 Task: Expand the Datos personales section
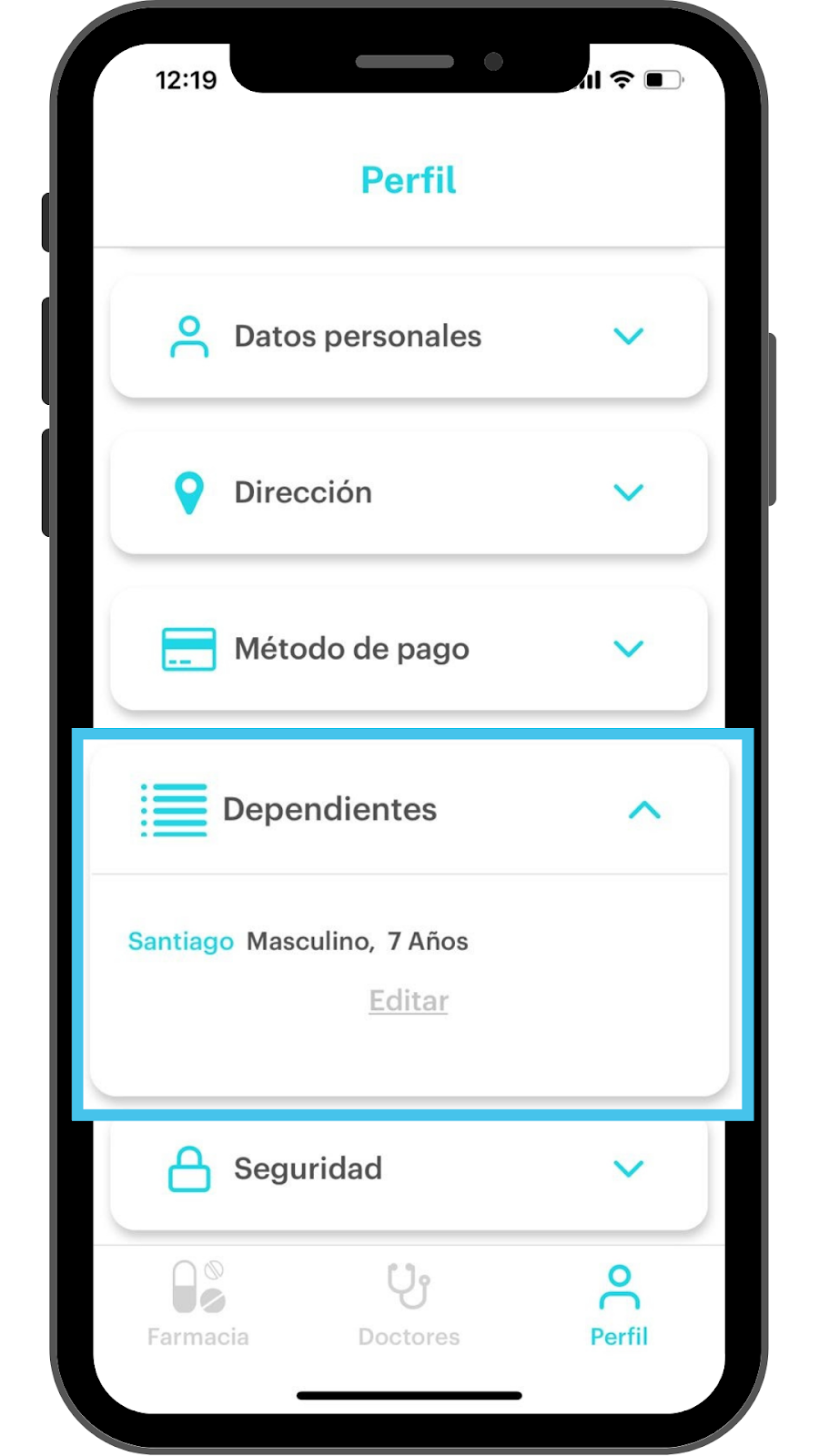point(409,337)
